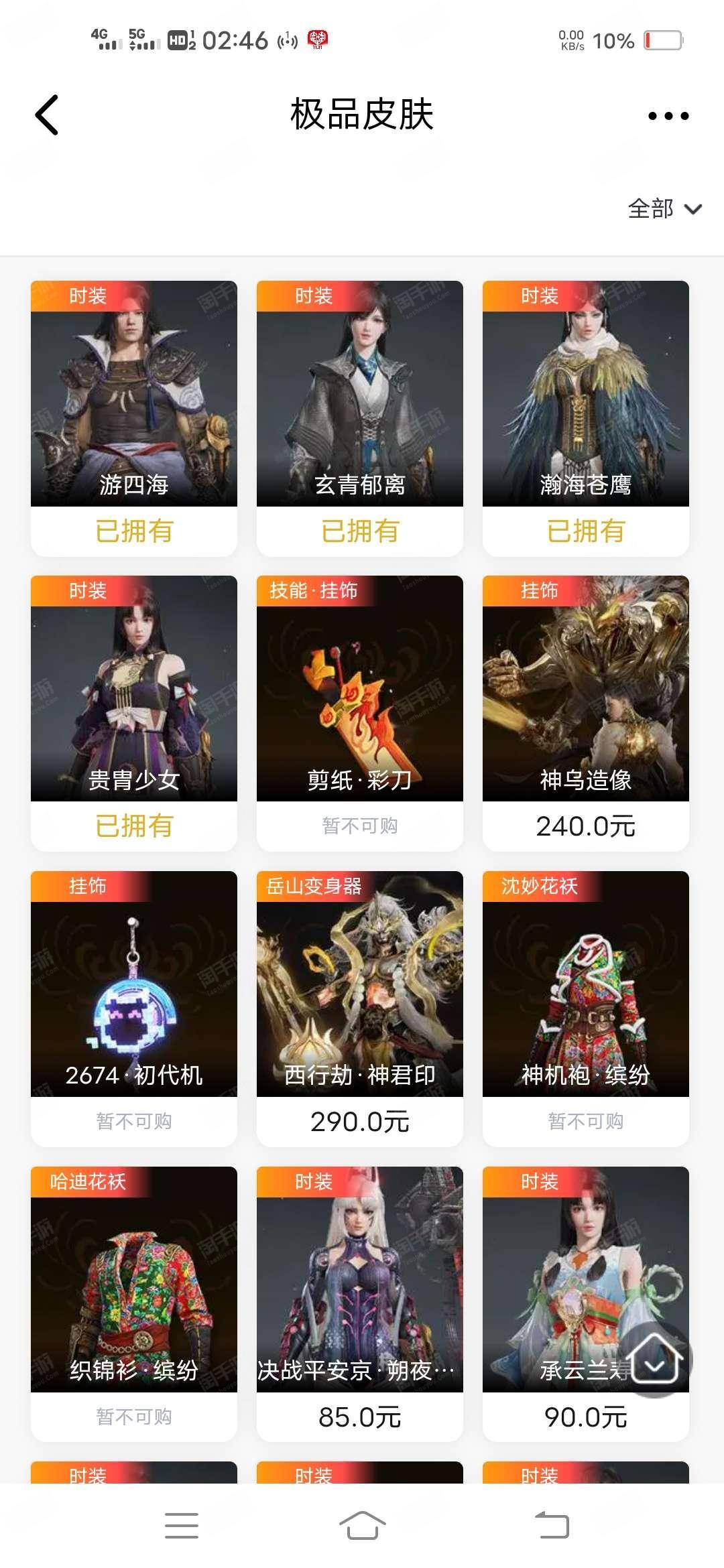724x1568 pixels.
Task: View the 神乌造像 card priced 240.0元
Action: tap(586, 714)
